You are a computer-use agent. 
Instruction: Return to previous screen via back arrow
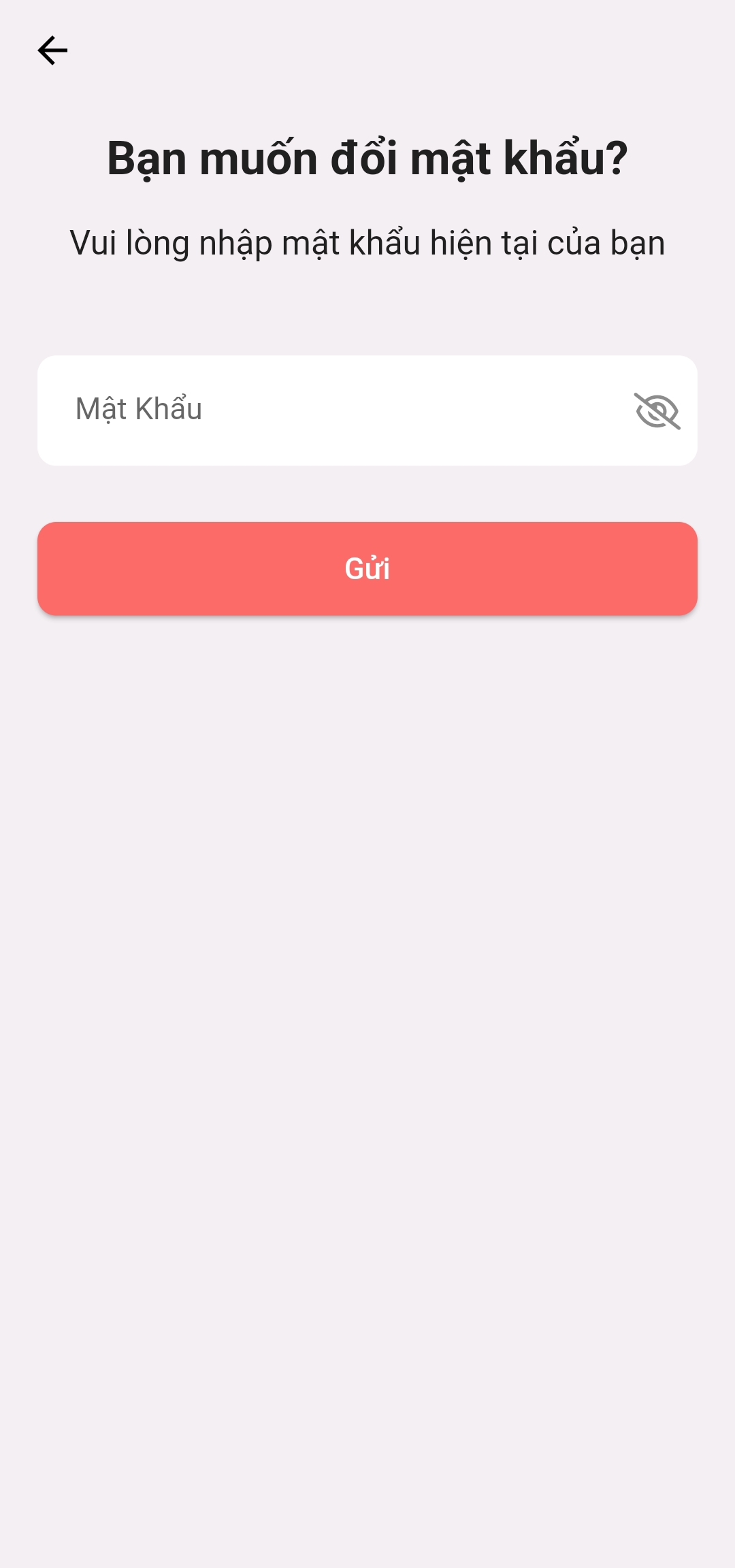tap(52, 49)
